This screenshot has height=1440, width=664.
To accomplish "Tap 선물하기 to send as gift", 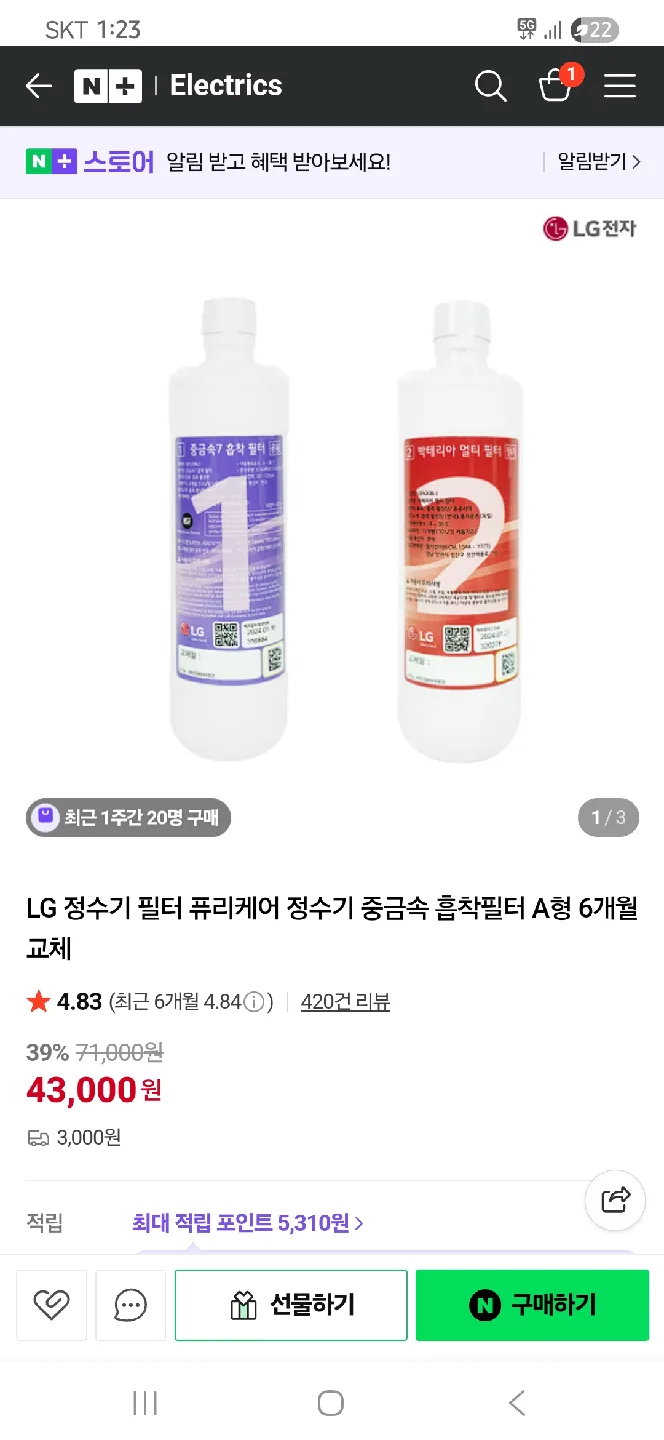I will [291, 1304].
